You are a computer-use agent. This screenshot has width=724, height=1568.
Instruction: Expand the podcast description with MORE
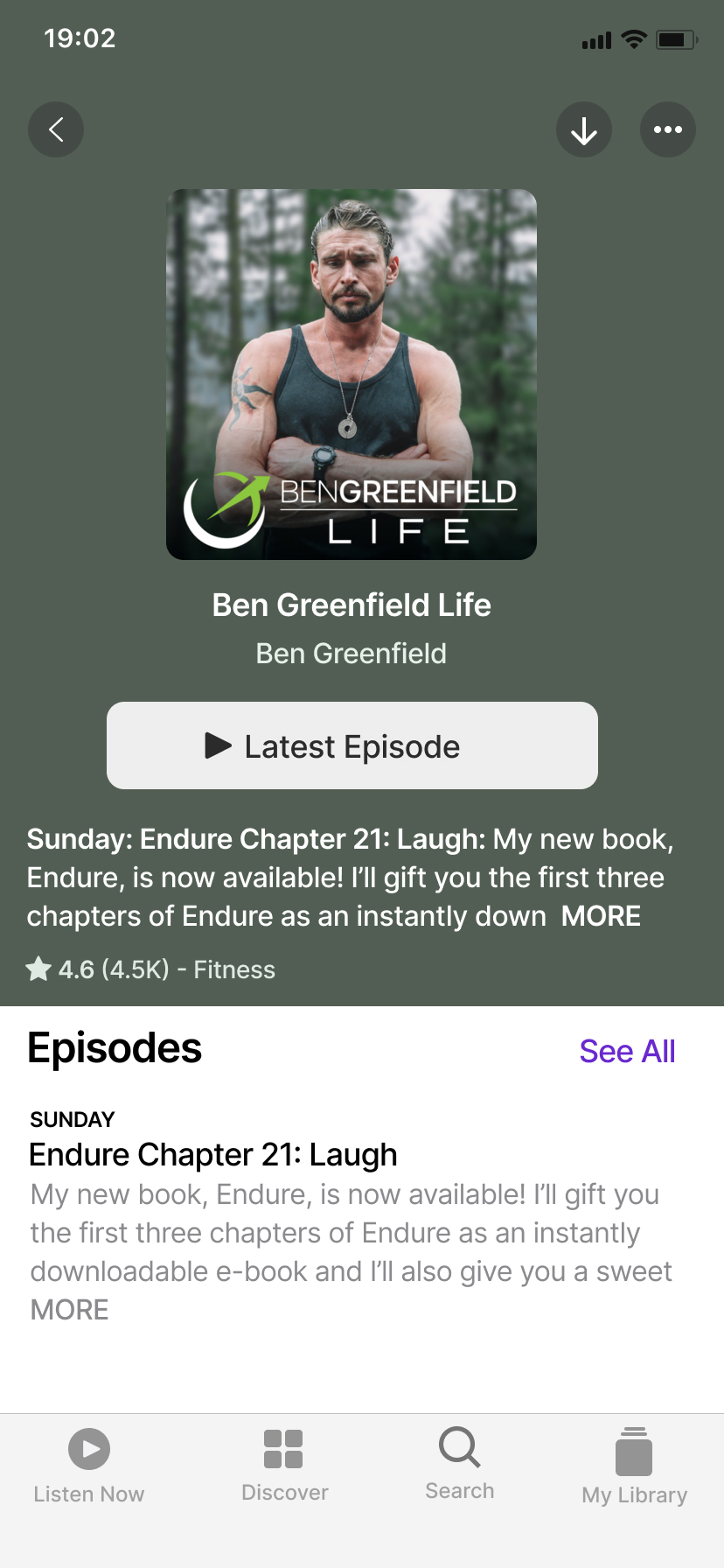601,916
